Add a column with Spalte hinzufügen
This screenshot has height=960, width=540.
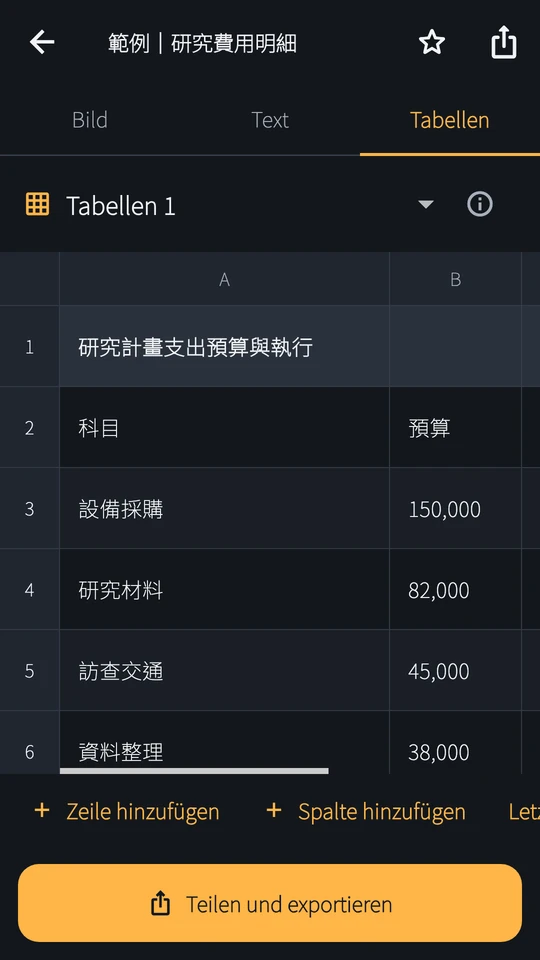(x=366, y=812)
